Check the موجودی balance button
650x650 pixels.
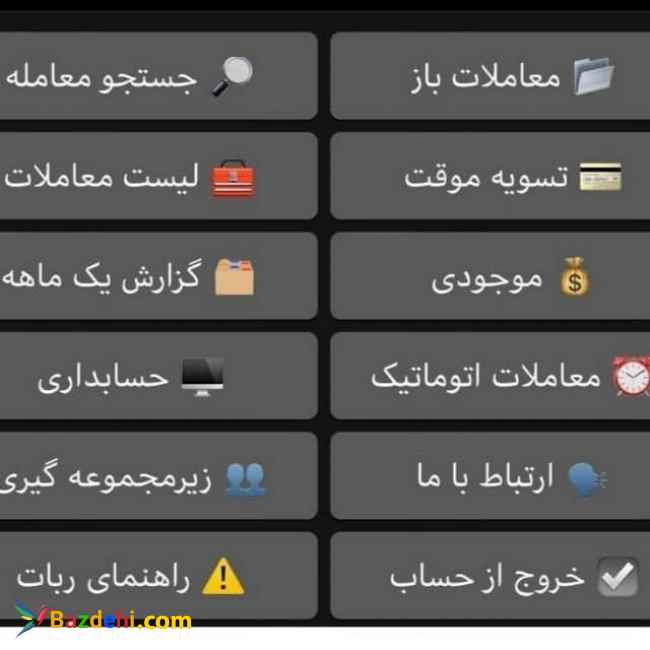coord(490,277)
